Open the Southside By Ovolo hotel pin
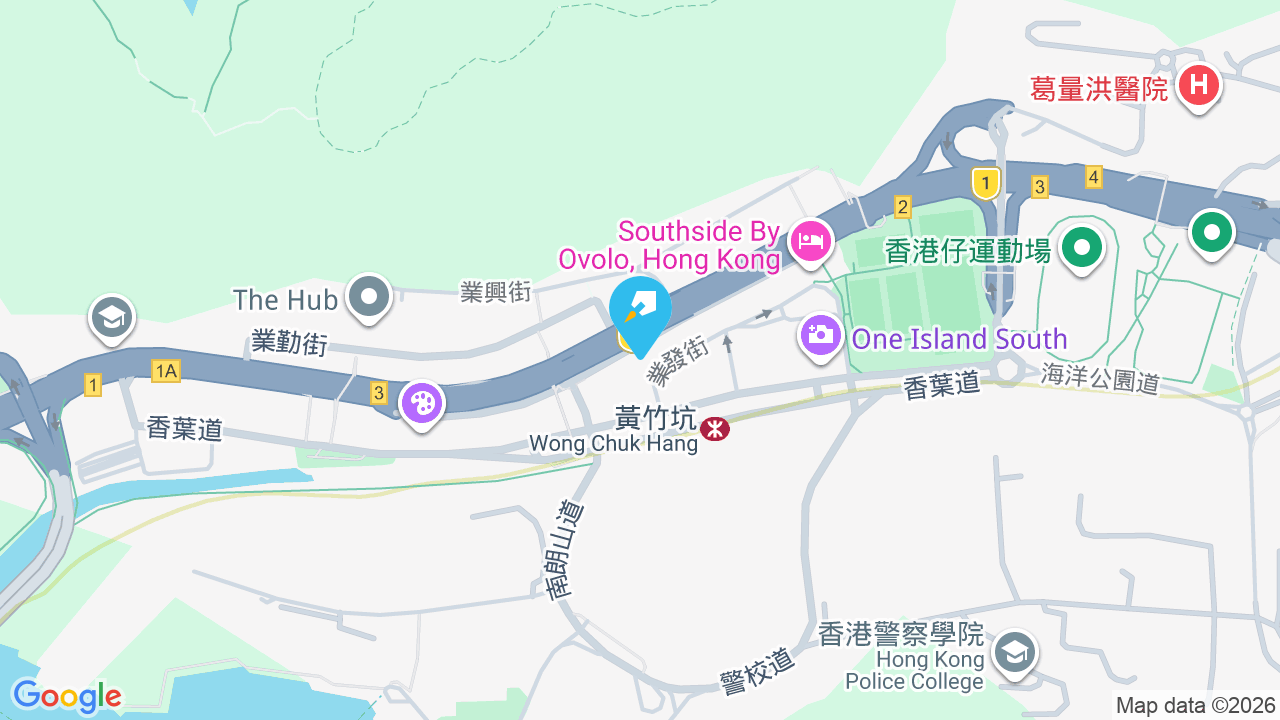Viewport: 1280px width, 720px height. click(x=811, y=242)
